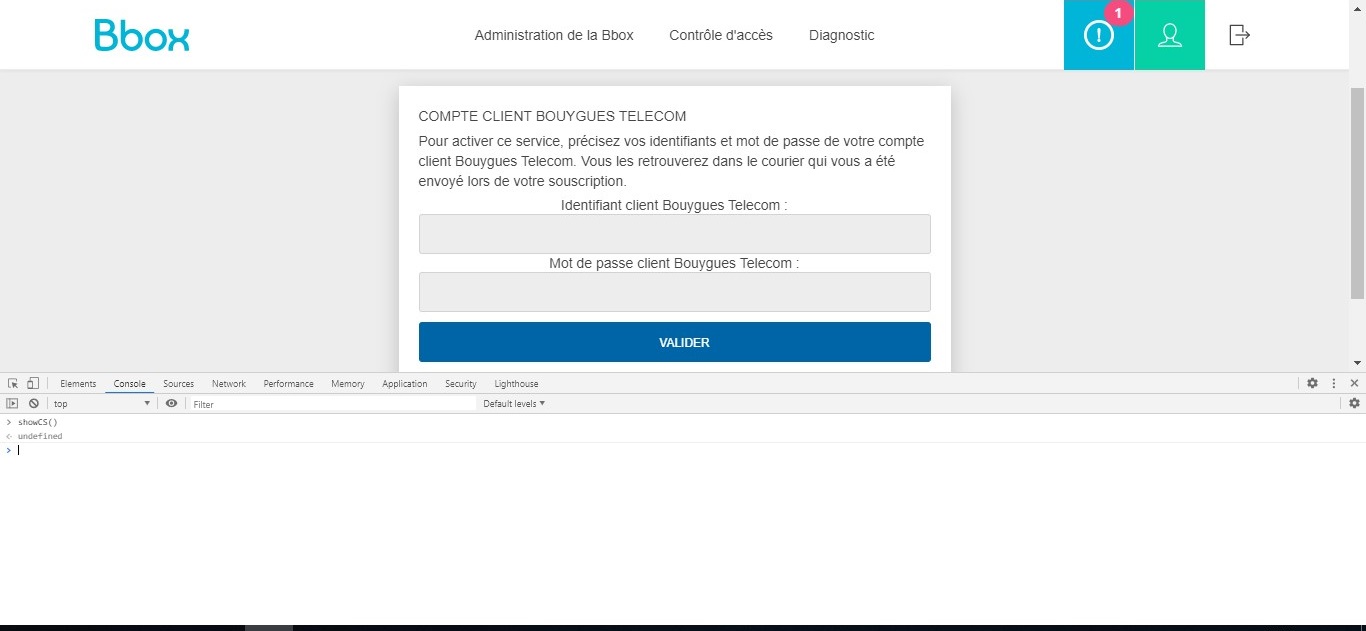Image resolution: width=1366 pixels, height=631 pixels.
Task: Tap the logout icon
Action: pos(1239,35)
